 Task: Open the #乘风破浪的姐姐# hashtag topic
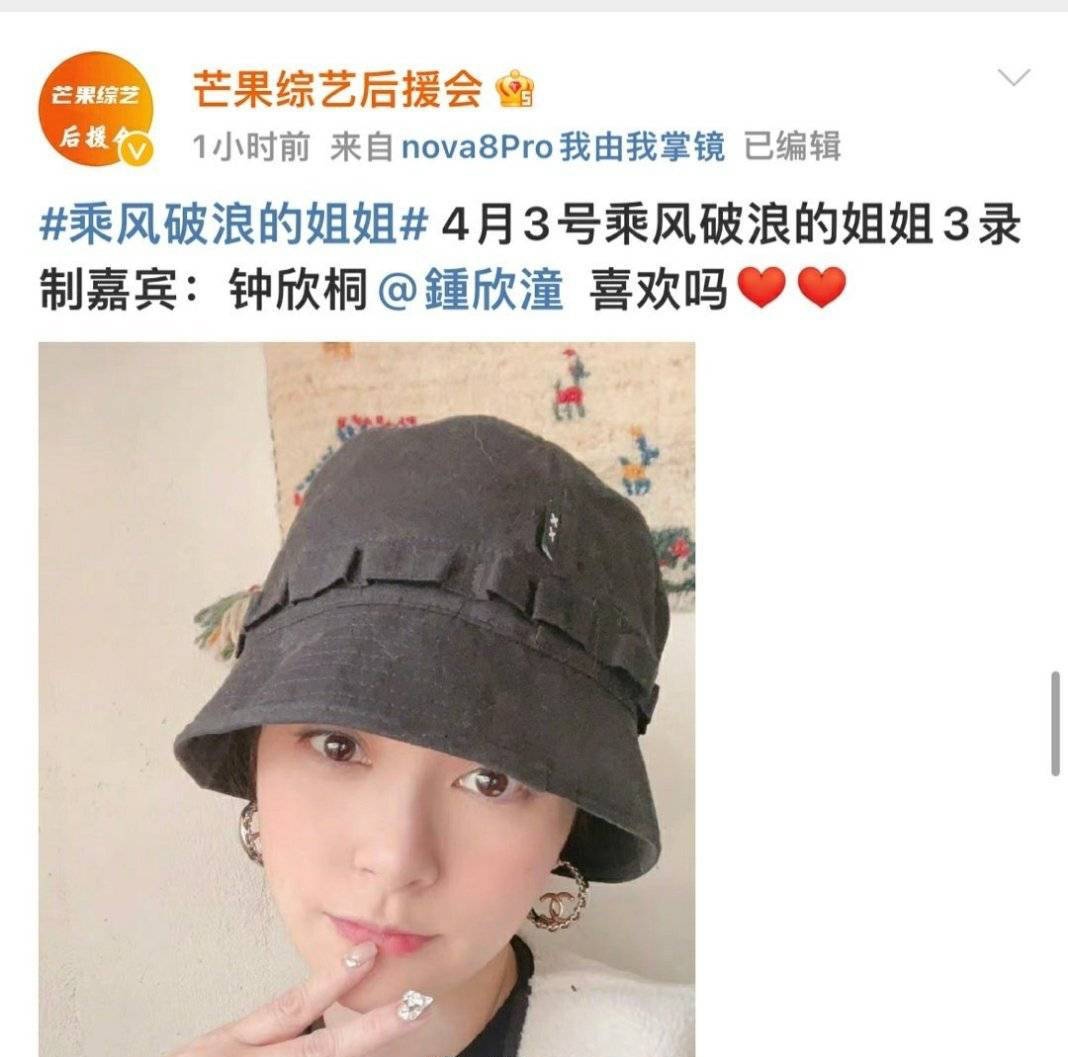pos(233,226)
